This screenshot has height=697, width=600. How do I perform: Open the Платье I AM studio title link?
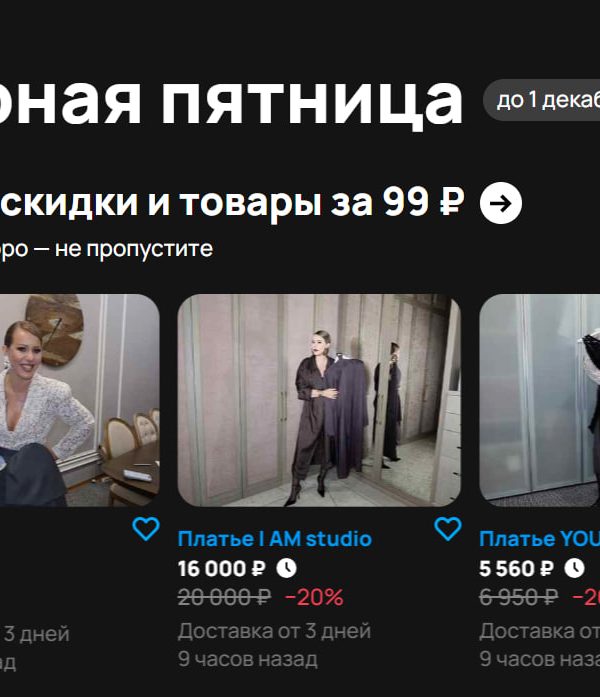[274, 539]
